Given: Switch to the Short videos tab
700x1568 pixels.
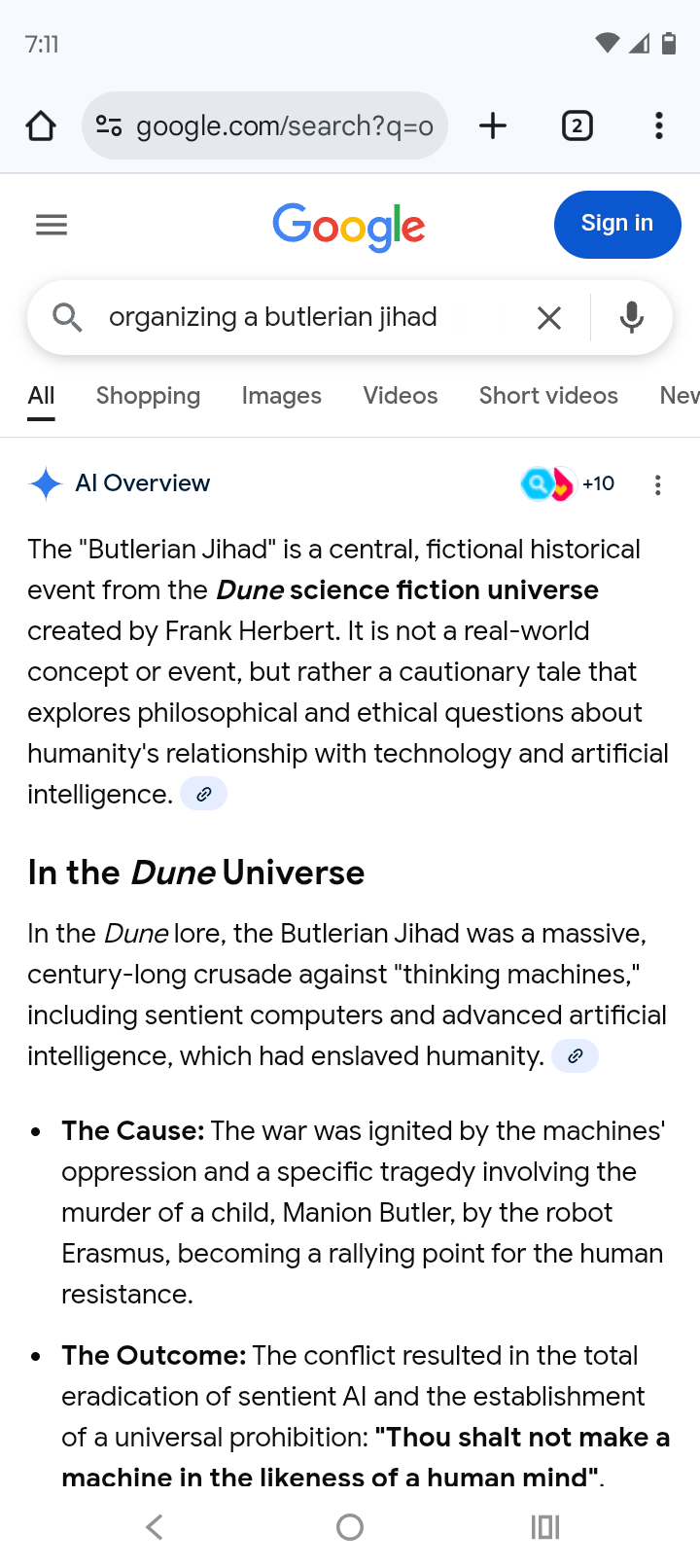Looking at the screenshot, I should (x=548, y=396).
